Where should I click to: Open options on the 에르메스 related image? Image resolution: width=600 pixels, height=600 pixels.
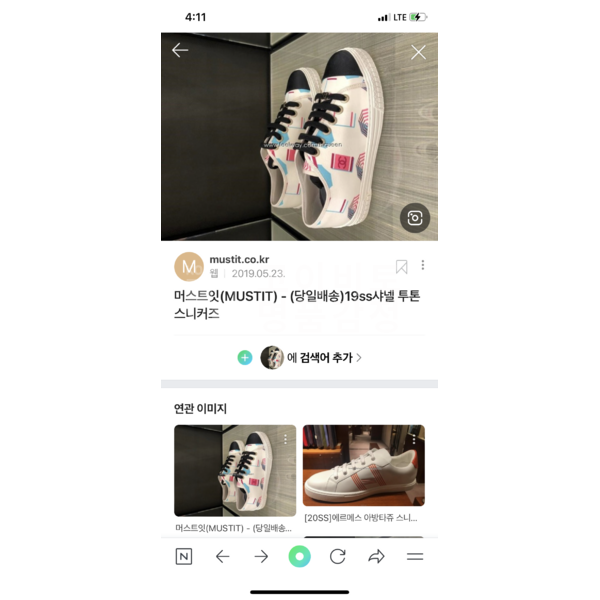click(x=415, y=438)
